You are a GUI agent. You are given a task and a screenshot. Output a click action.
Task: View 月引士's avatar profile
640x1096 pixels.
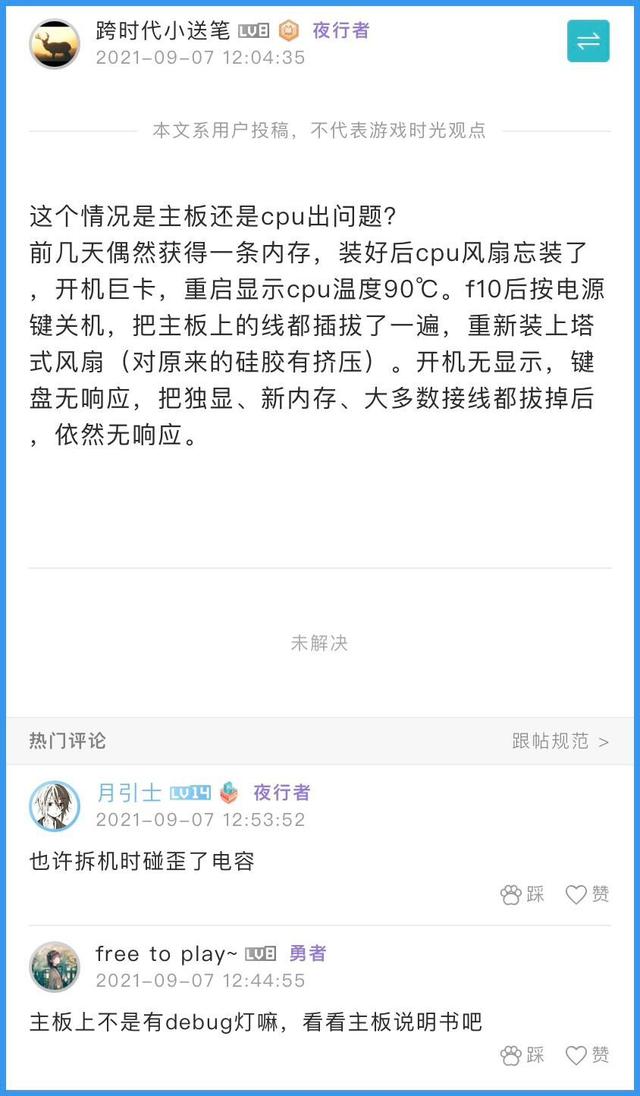[x=55, y=806]
